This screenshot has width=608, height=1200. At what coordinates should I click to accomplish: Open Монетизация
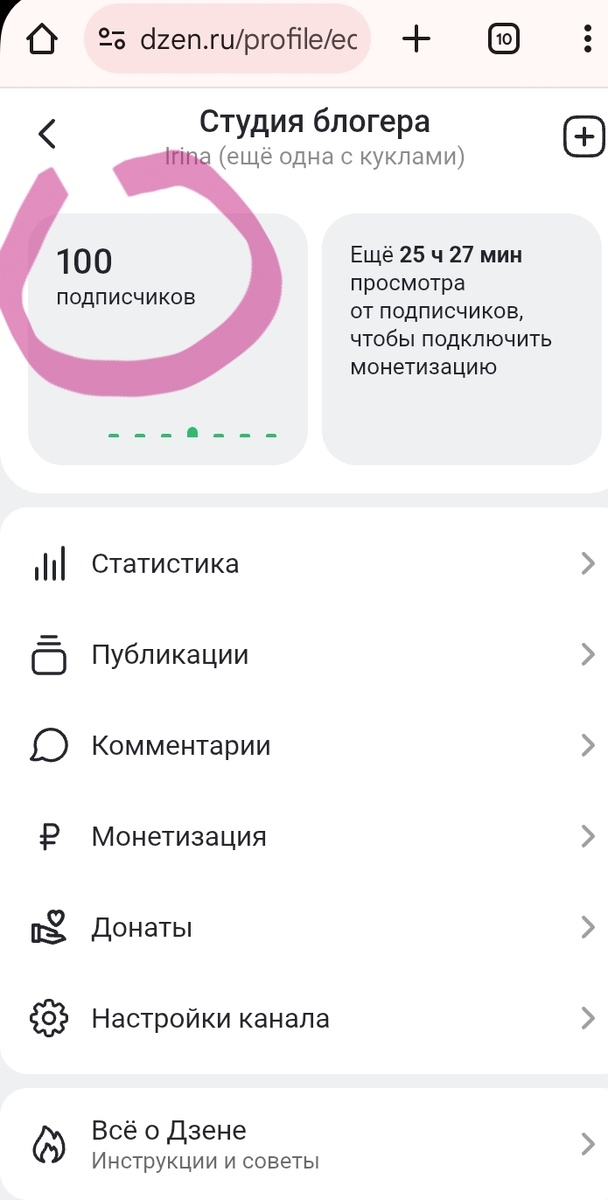[x=304, y=837]
